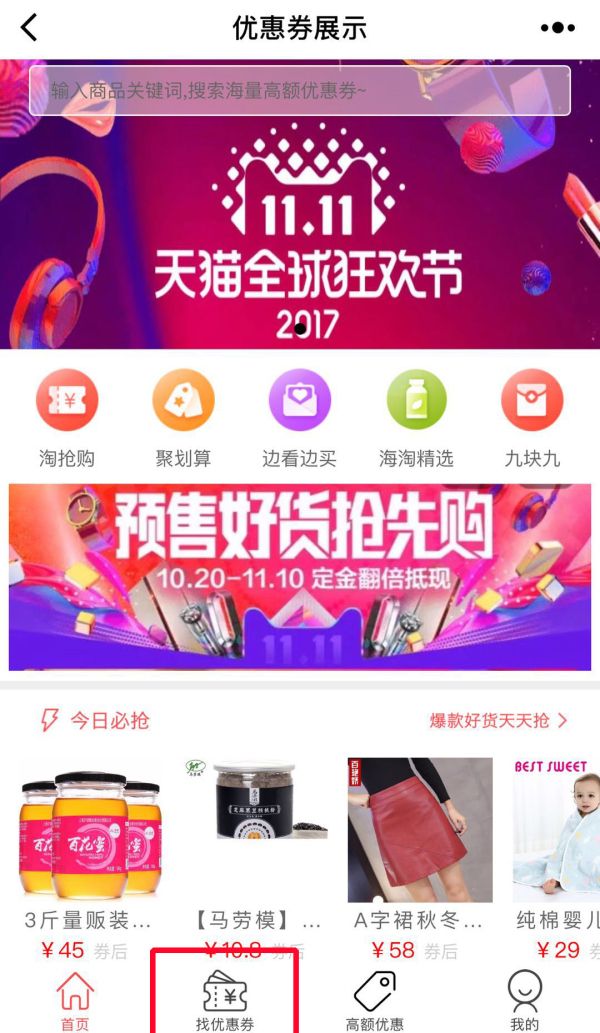Switch to the 找优惠券 tab
Image resolution: width=600 pixels, height=1033 pixels.
tap(225, 1001)
